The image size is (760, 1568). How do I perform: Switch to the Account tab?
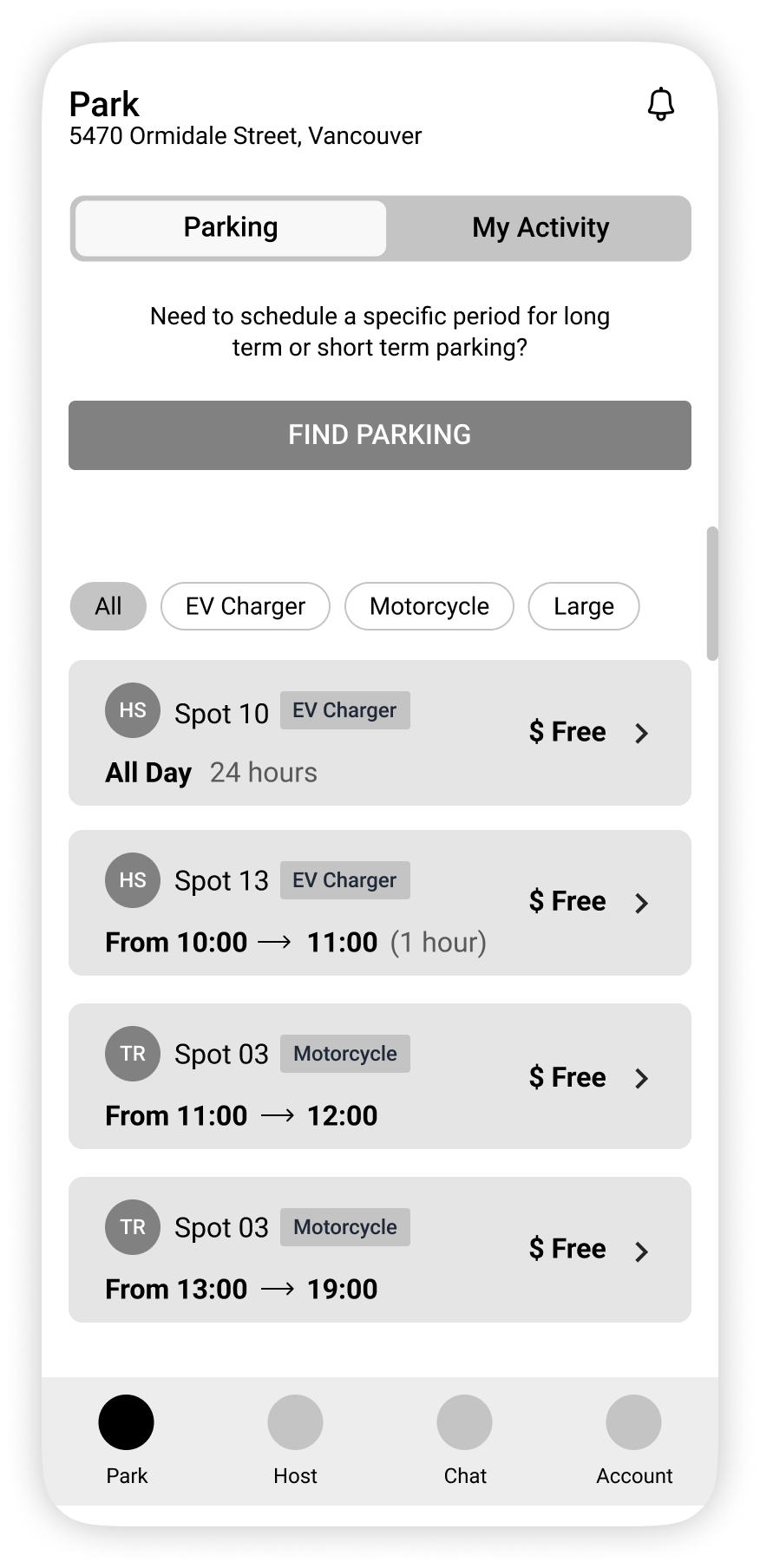[634, 1438]
